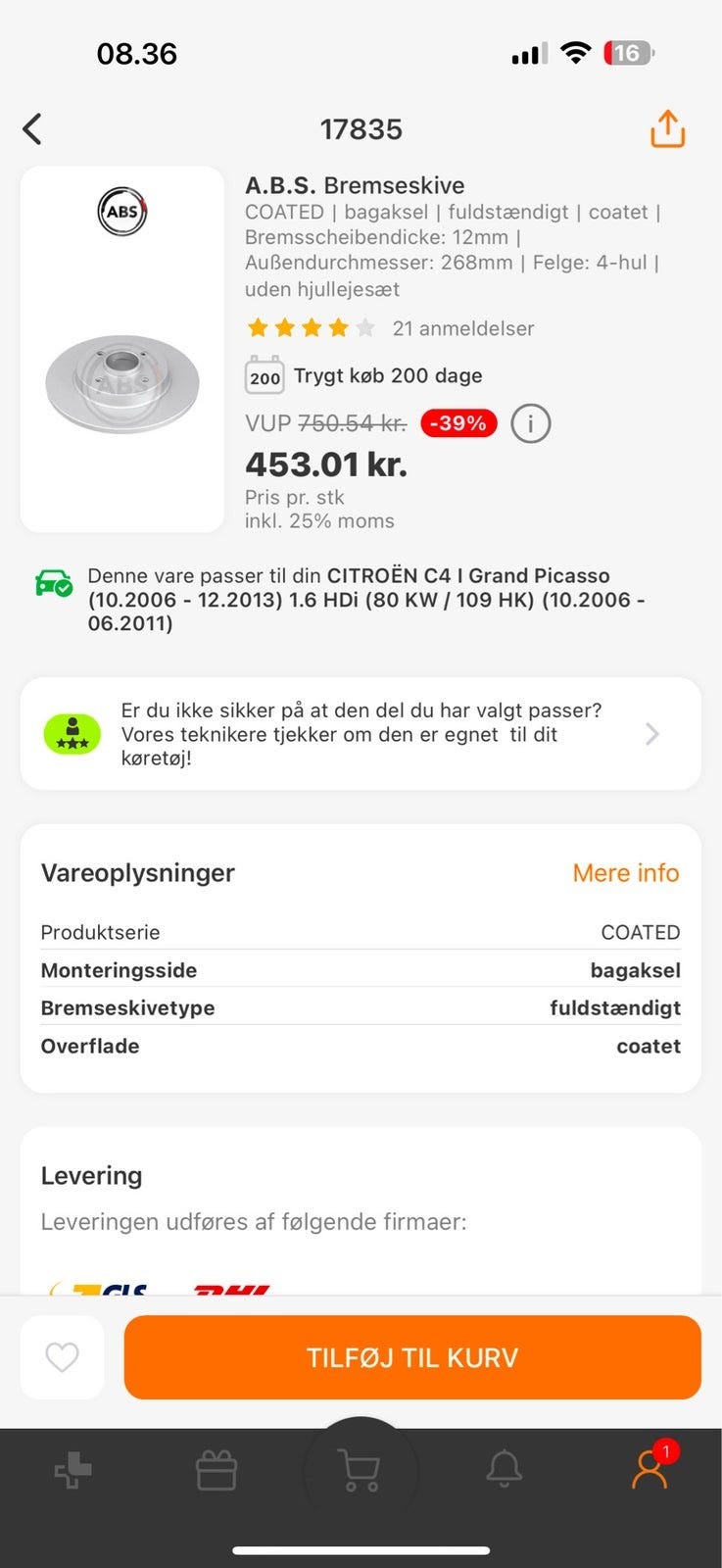The image size is (722, 1568).
Task: Switch to the profile tab
Action: click(x=650, y=1468)
